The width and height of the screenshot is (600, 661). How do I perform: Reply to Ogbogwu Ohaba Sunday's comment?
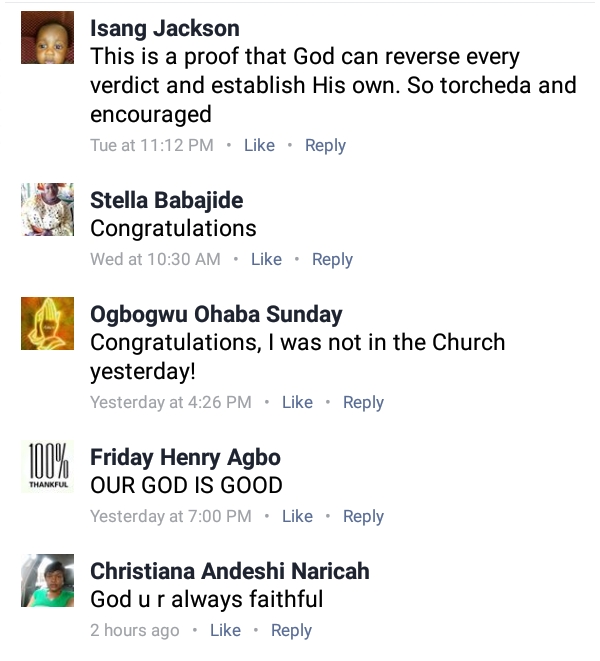pyautogui.click(x=363, y=402)
